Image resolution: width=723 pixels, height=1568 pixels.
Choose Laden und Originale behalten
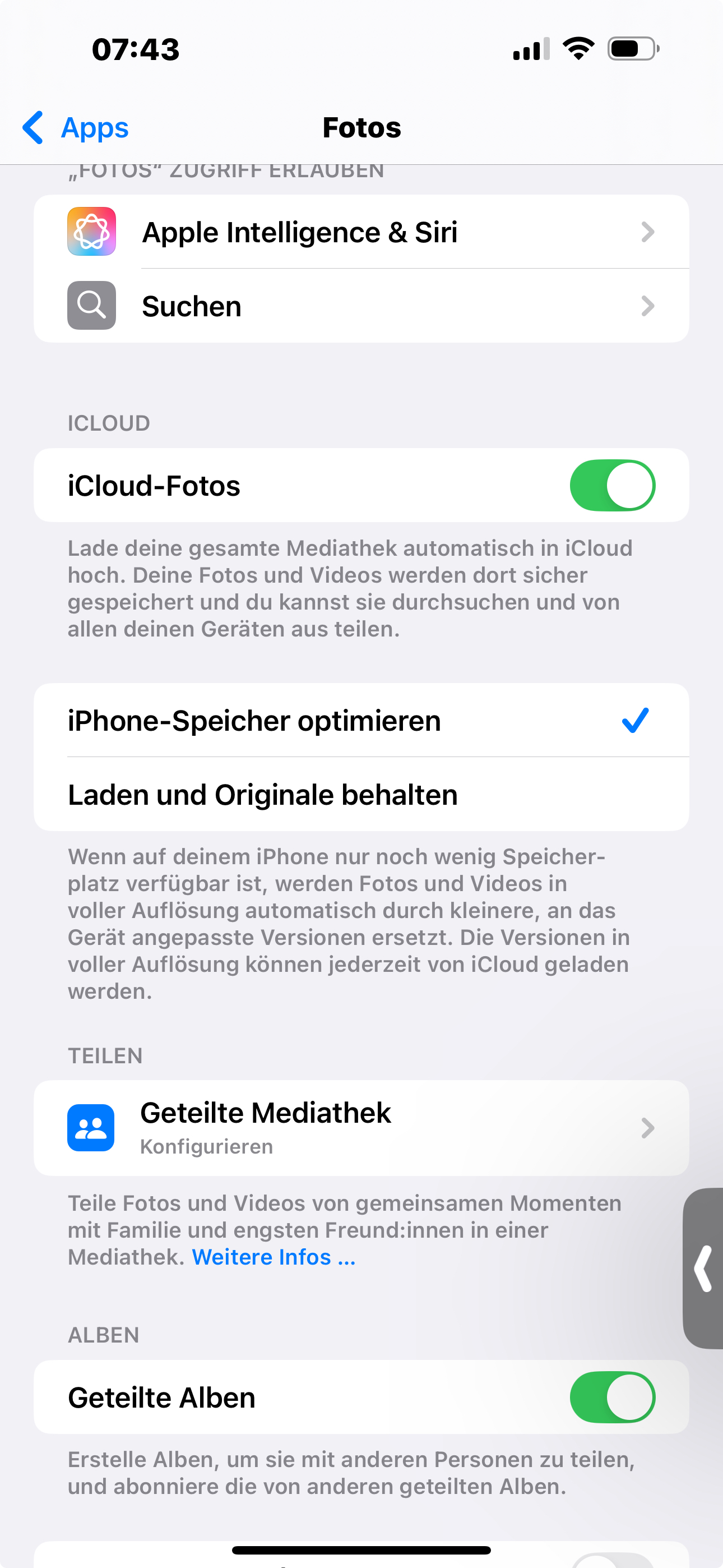pos(361,795)
